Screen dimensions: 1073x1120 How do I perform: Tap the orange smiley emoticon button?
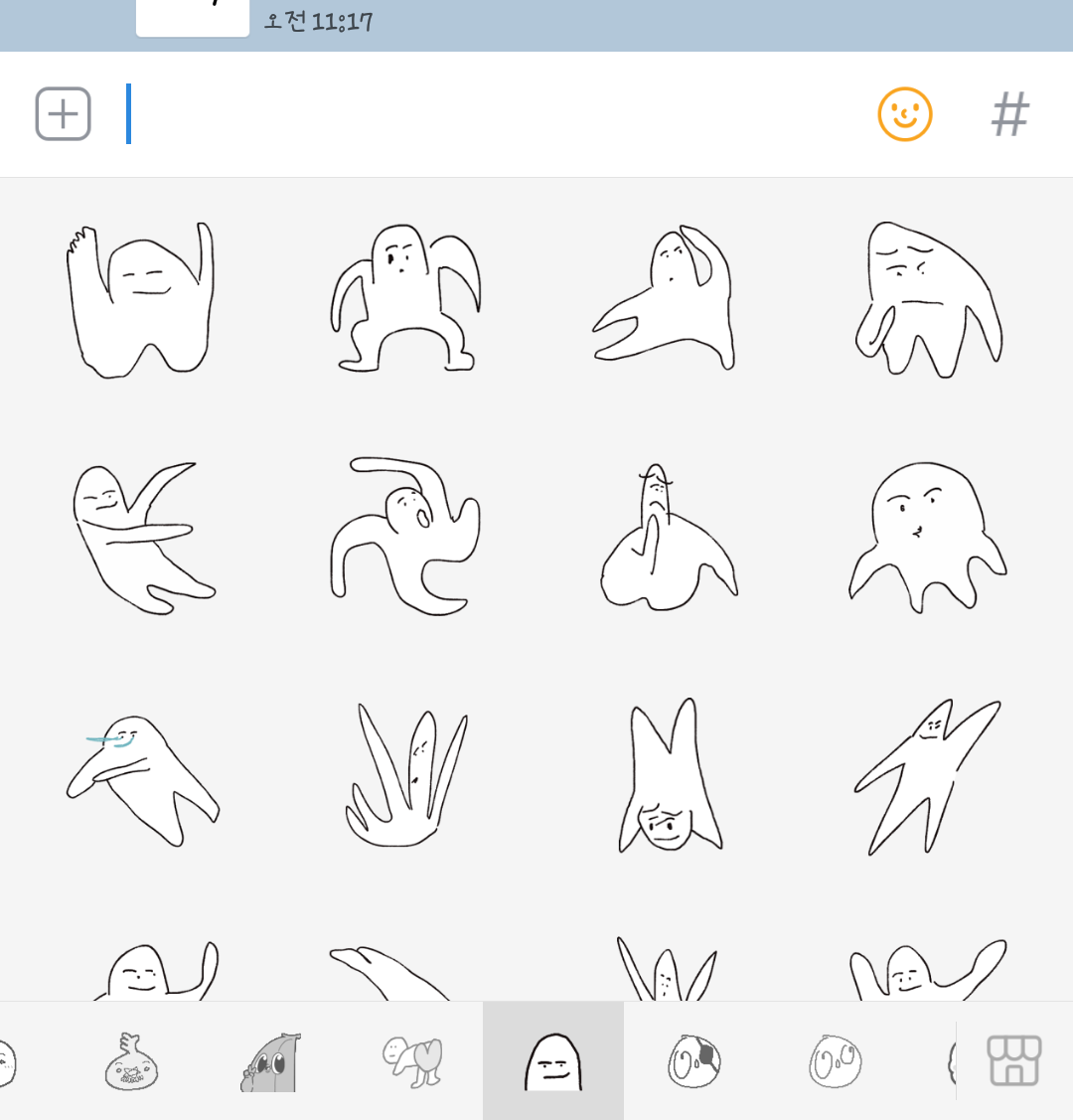904,114
